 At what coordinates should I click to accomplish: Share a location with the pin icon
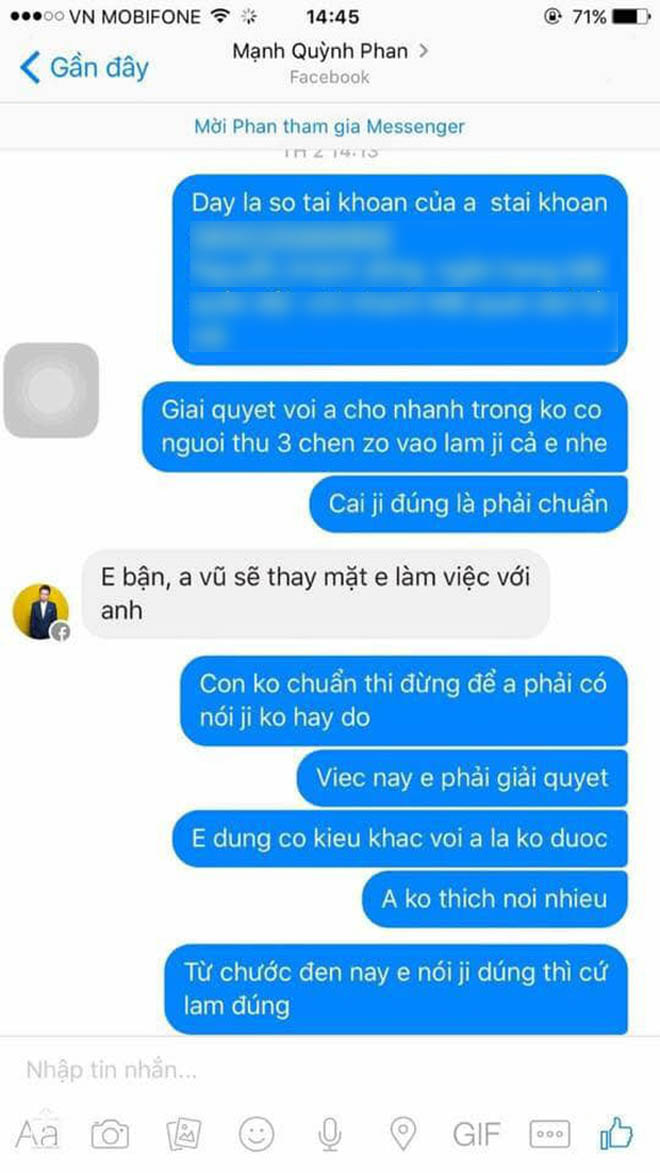403,1134
